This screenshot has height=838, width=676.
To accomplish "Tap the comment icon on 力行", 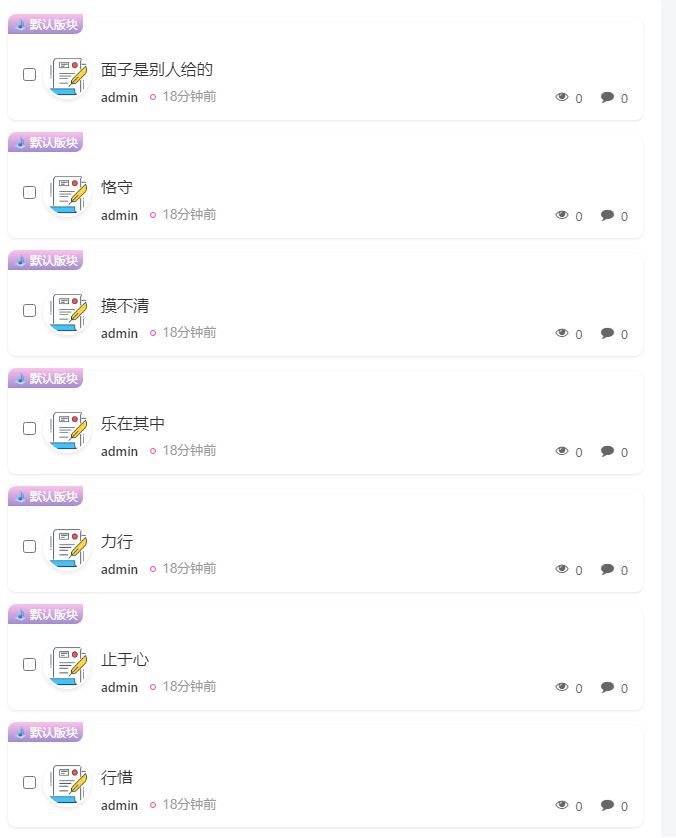I will (607, 569).
